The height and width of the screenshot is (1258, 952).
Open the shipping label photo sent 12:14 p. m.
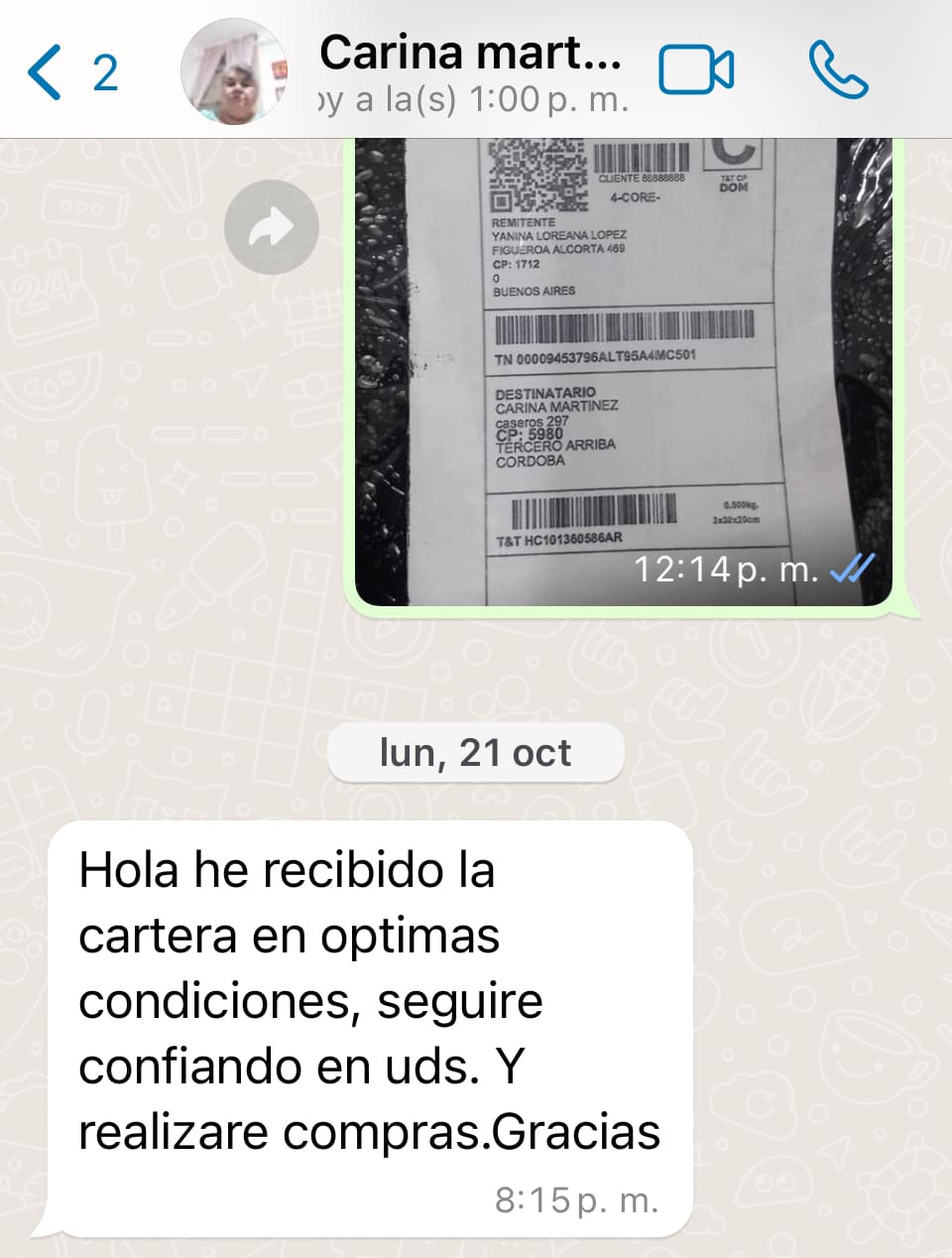pos(625,377)
